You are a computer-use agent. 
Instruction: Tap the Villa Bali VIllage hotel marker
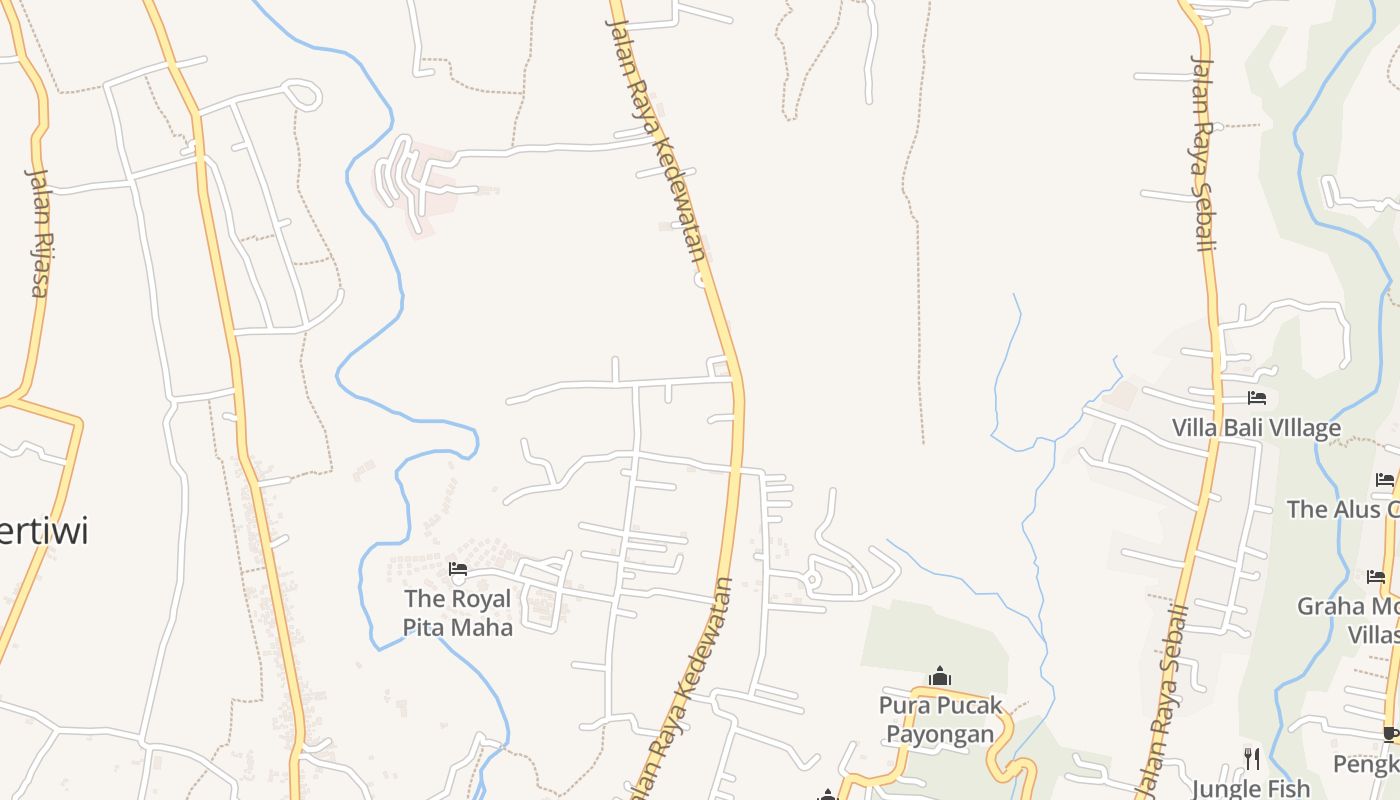click(x=1257, y=398)
